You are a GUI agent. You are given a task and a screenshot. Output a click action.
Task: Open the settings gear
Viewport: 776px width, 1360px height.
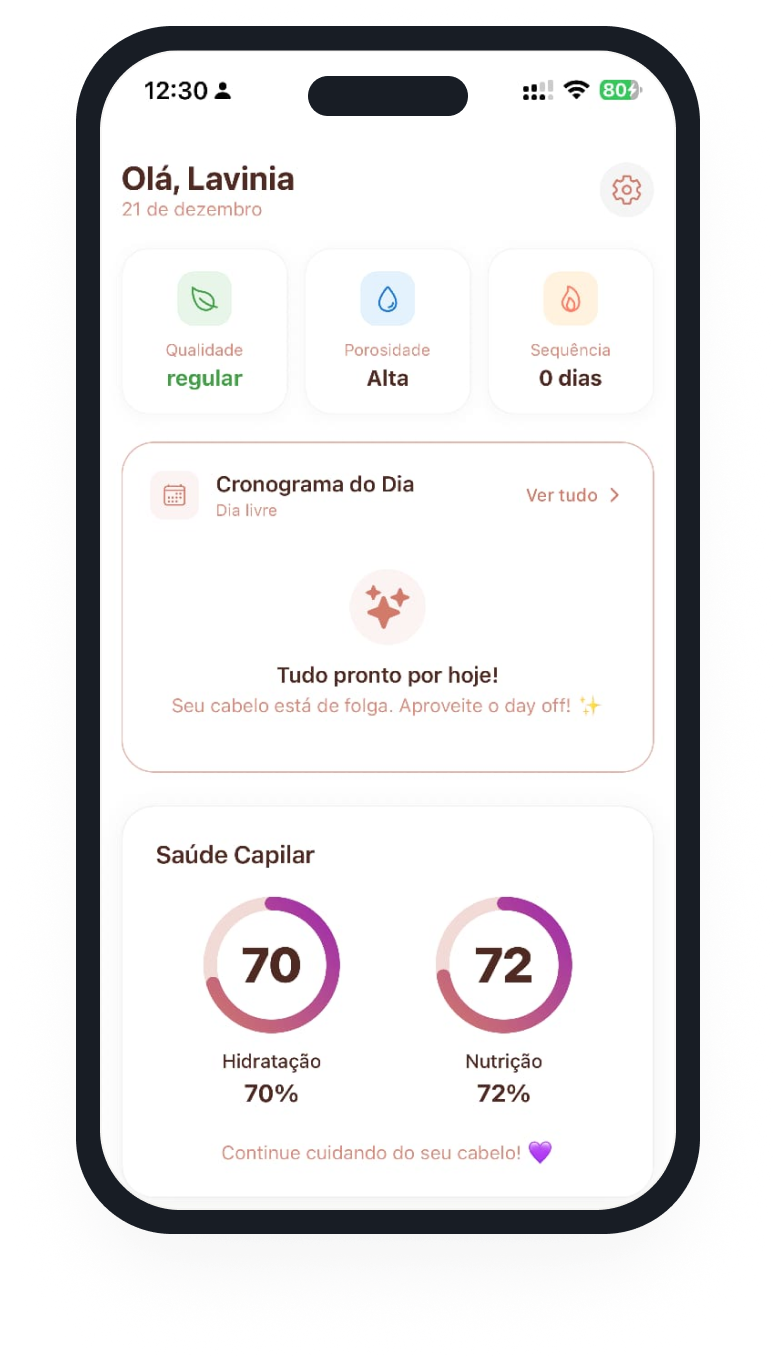[x=626, y=190]
